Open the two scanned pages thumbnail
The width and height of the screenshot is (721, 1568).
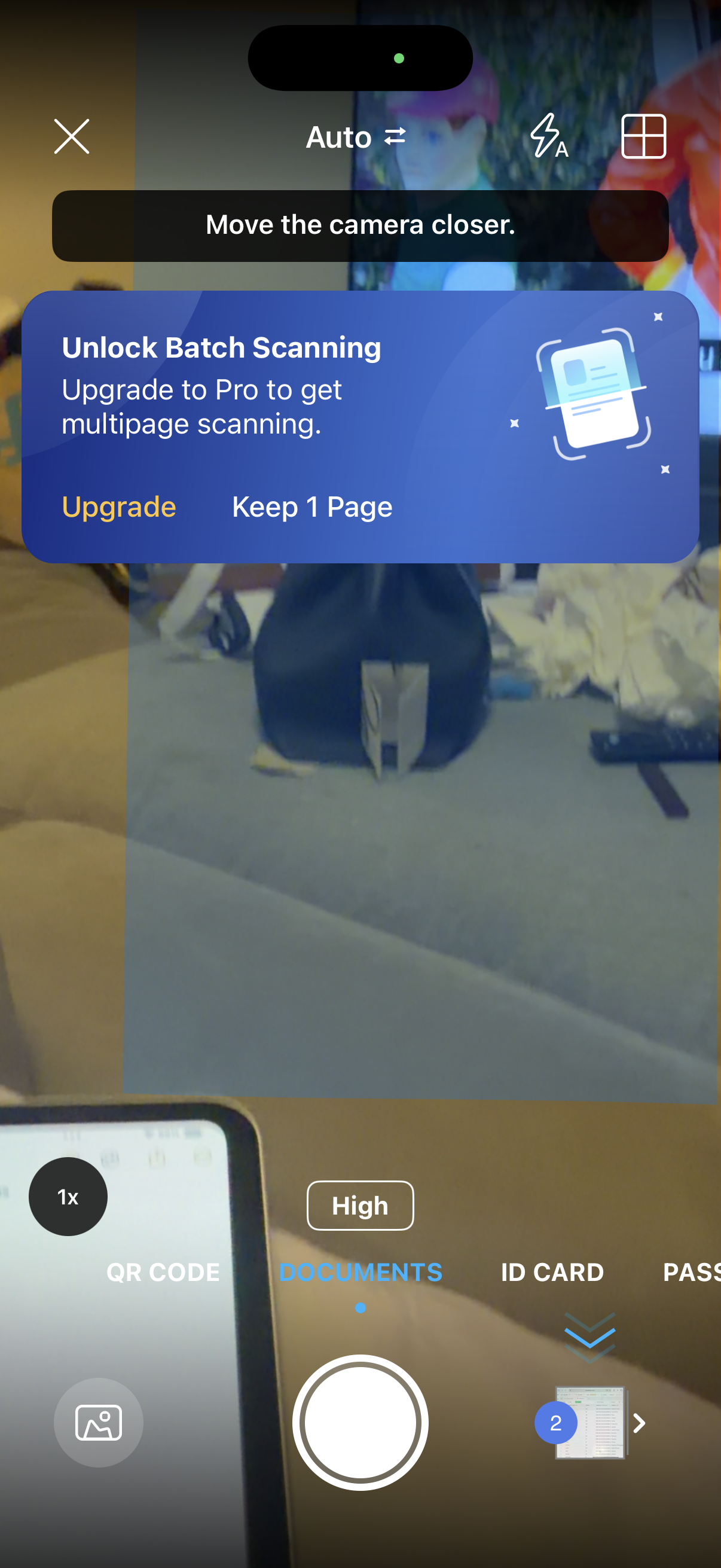(589, 1423)
